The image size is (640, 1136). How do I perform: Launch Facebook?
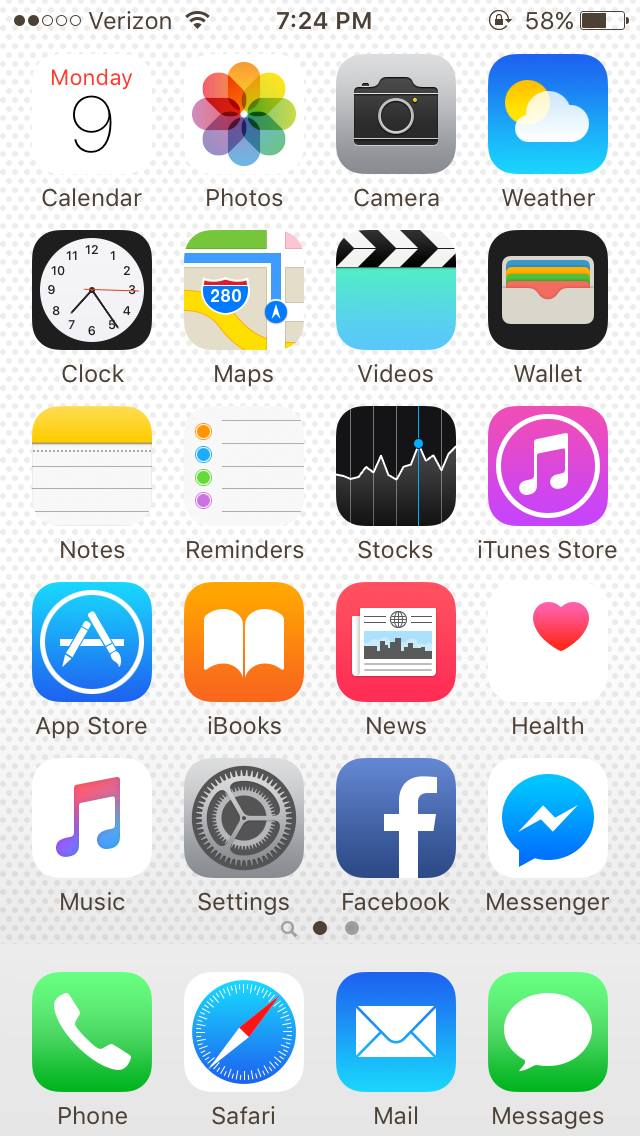396,818
